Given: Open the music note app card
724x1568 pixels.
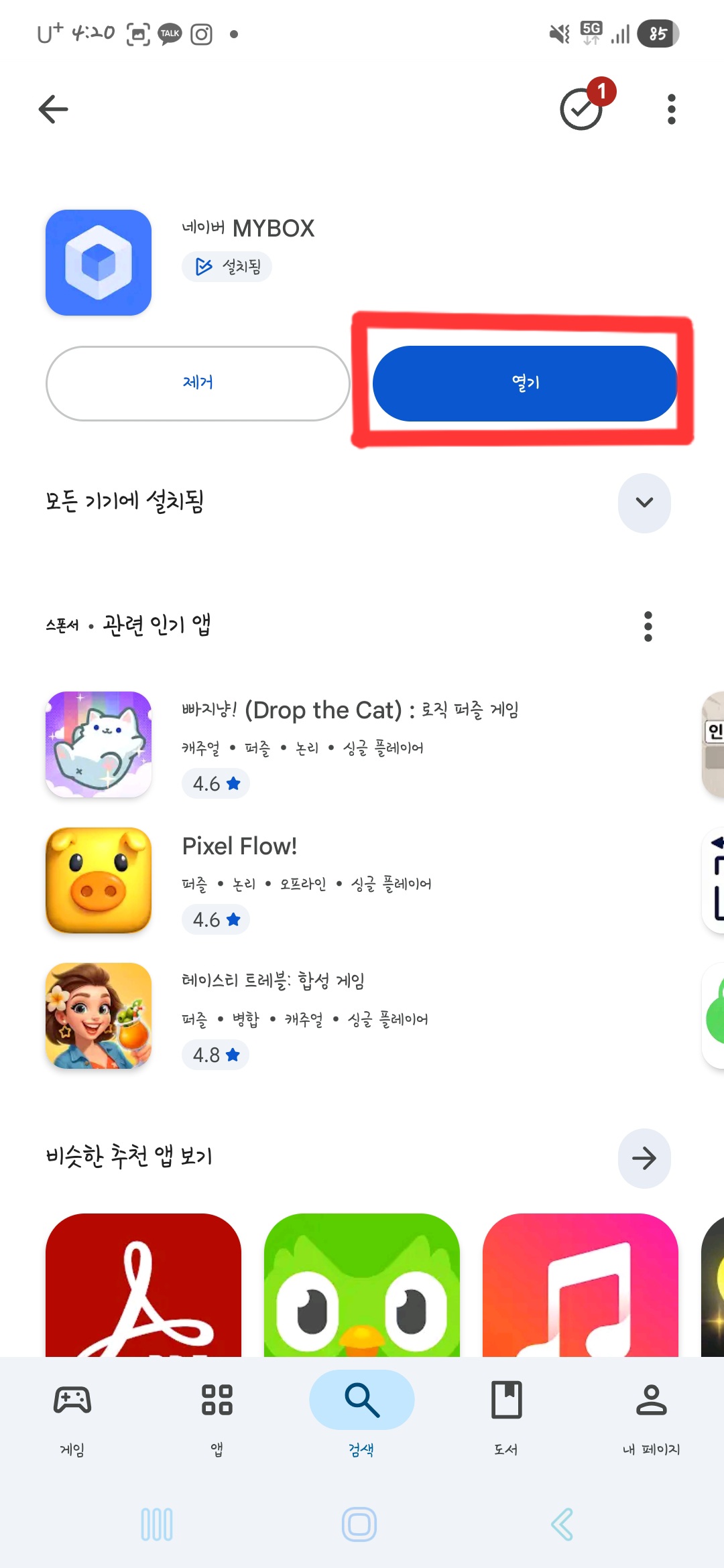Looking at the screenshot, I should [x=580, y=1285].
